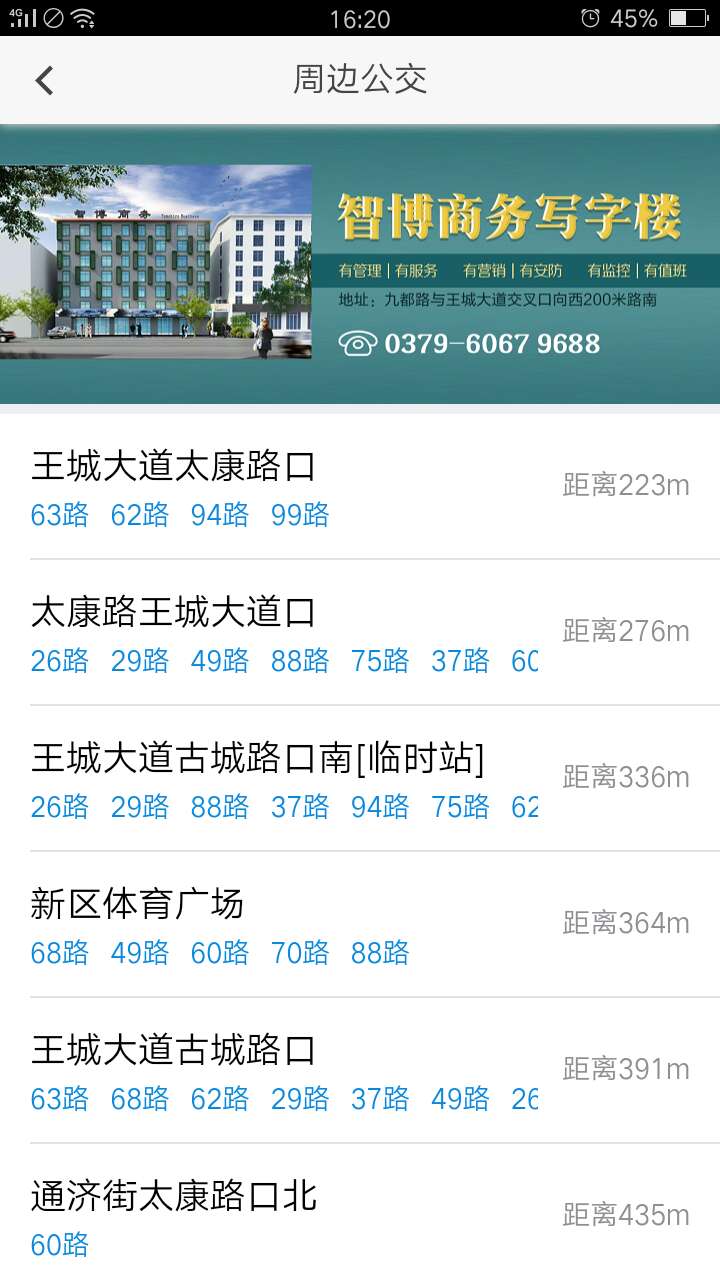Click the back arrow to return
Viewport: 720px width, 1280px height.
(x=42, y=78)
